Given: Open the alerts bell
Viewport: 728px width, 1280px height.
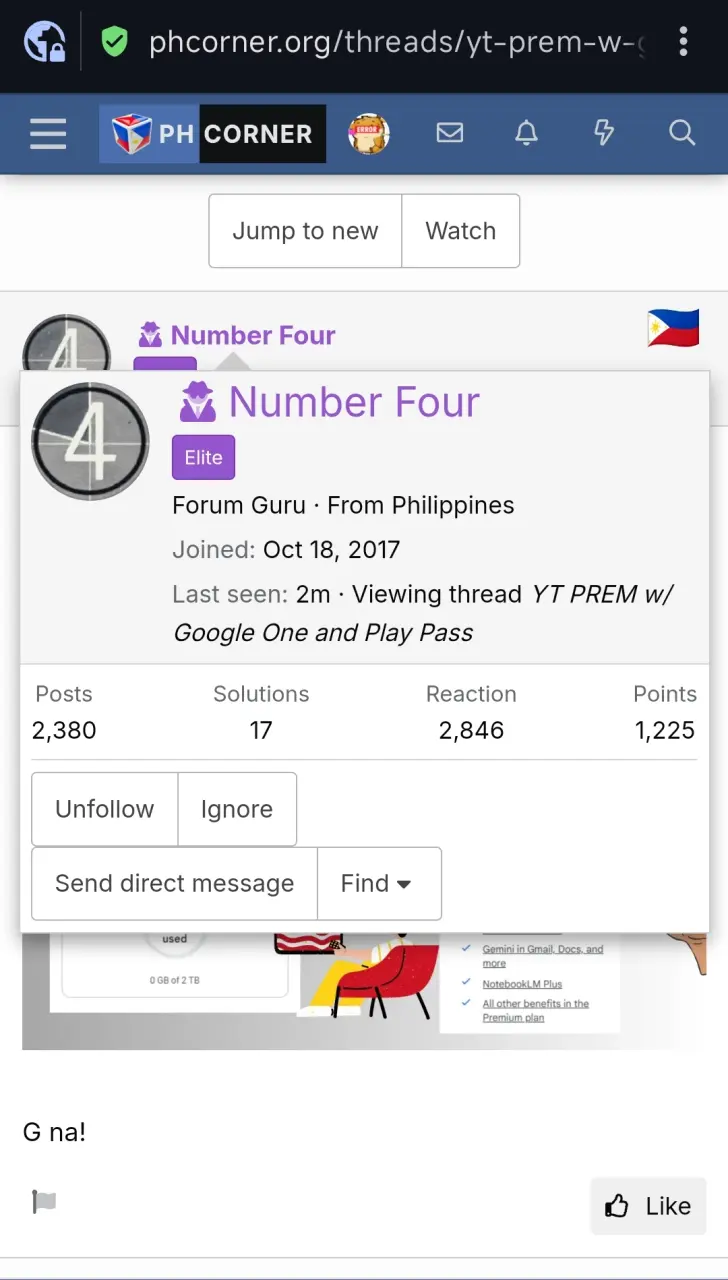Looking at the screenshot, I should click(526, 133).
